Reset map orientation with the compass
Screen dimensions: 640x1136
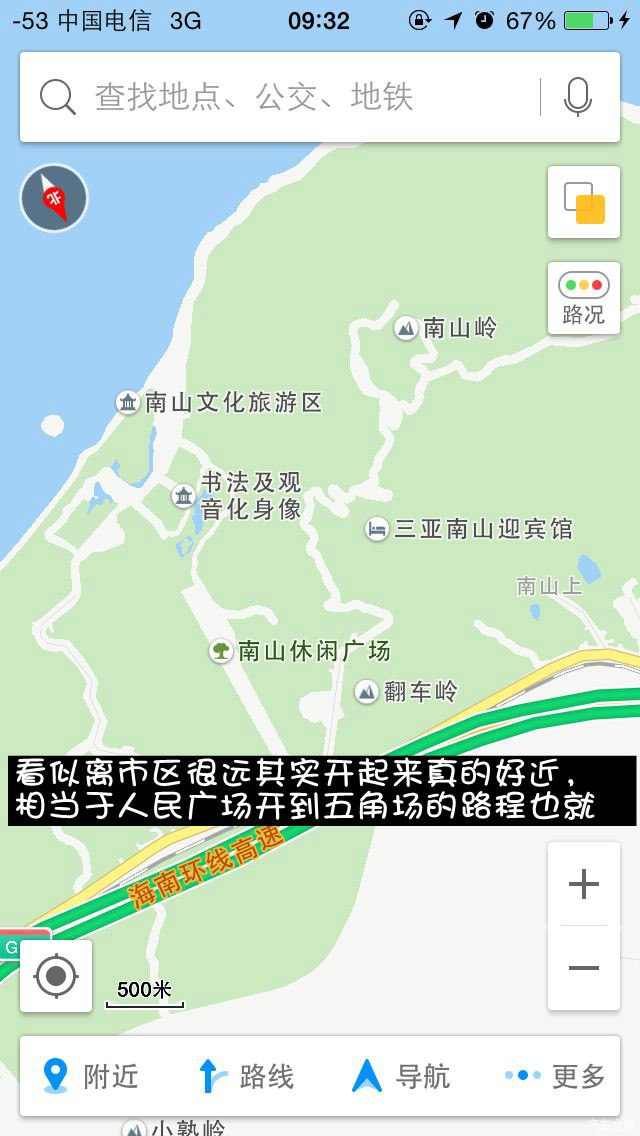click(x=54, y=198)
